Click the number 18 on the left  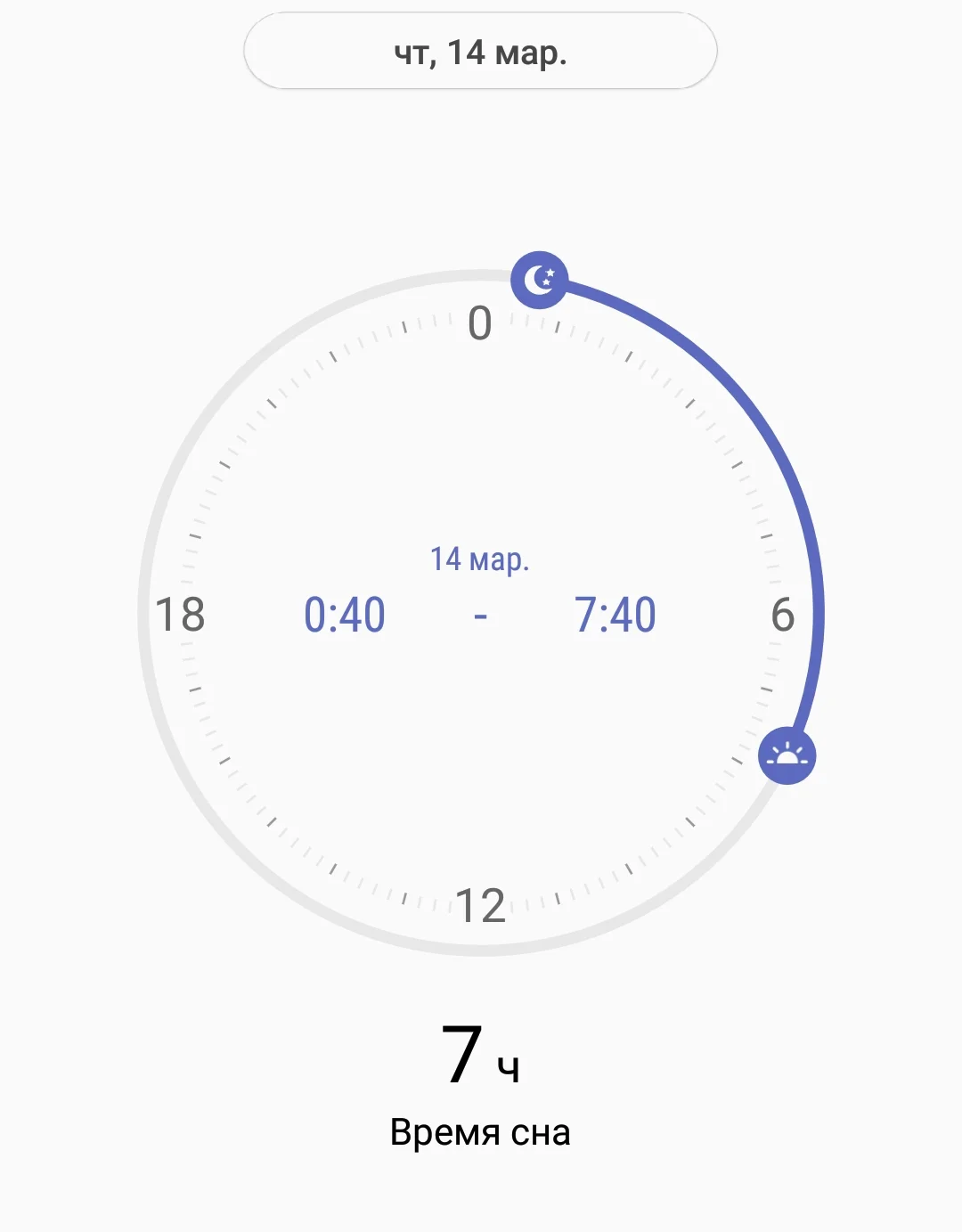click(181, 615)
